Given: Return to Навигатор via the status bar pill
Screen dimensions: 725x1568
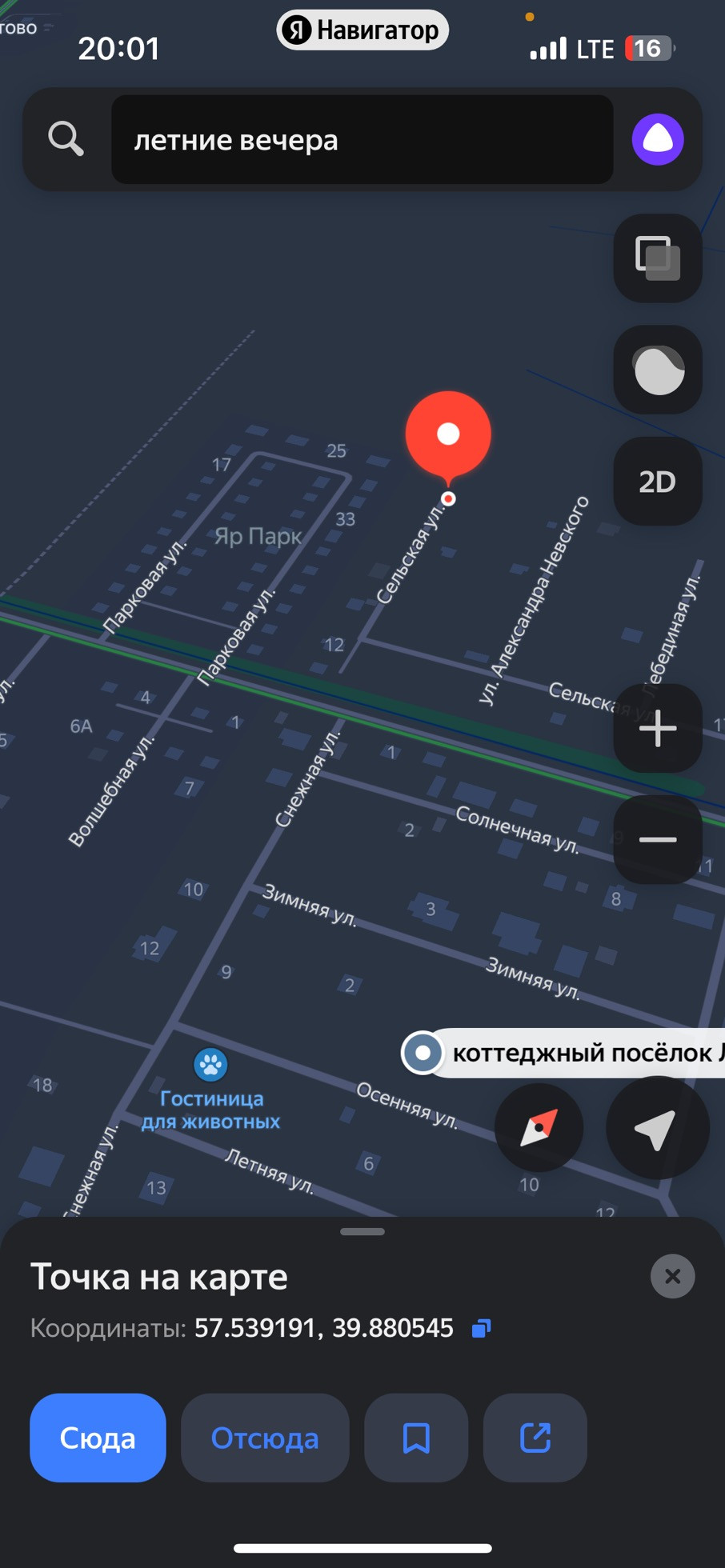Looking at the screenshot, I should (362, 30).
